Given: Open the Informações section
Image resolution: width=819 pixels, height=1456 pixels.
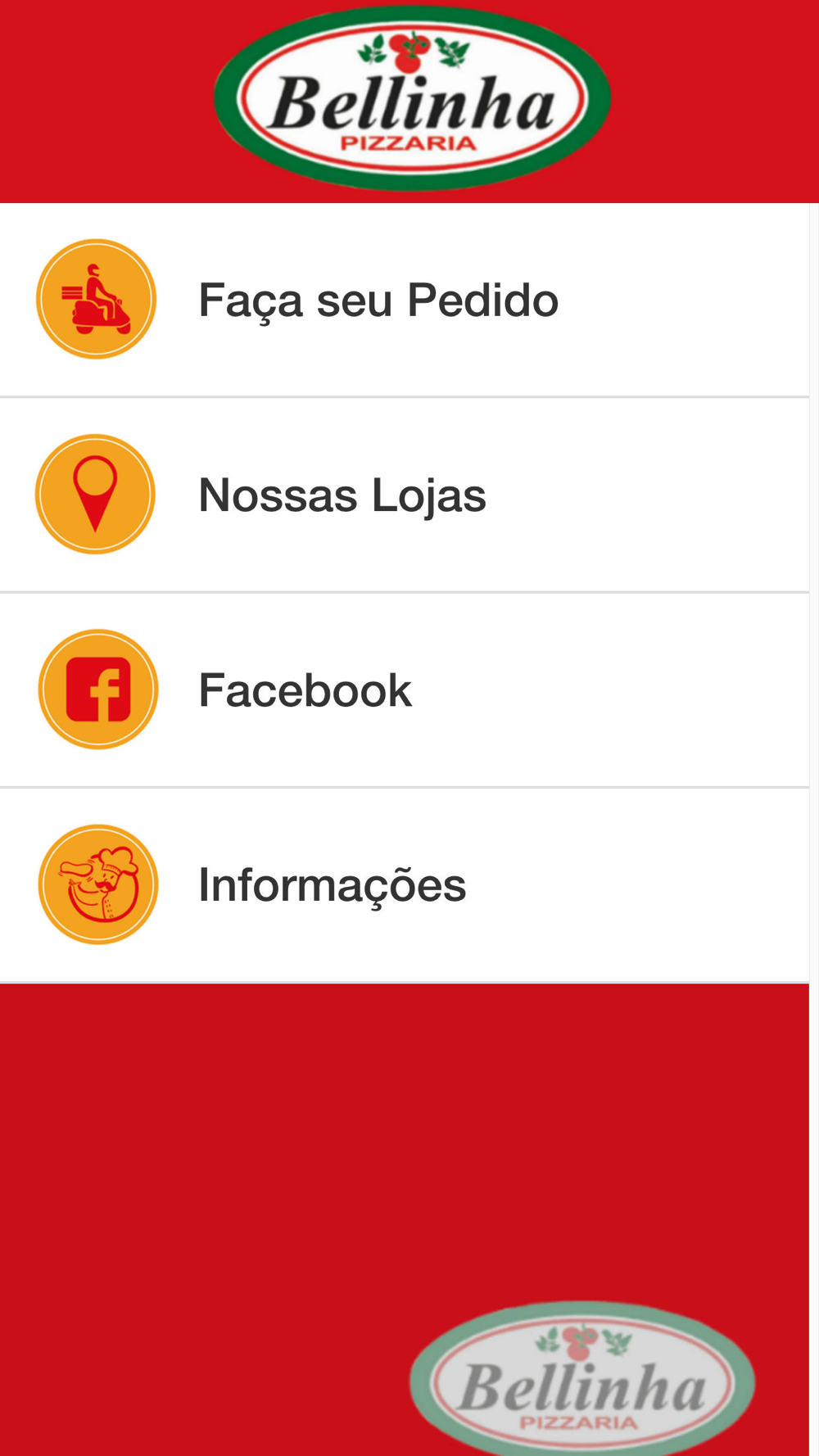Looking at the screenshot, I should pyautogui.click(x=405, y=884).
